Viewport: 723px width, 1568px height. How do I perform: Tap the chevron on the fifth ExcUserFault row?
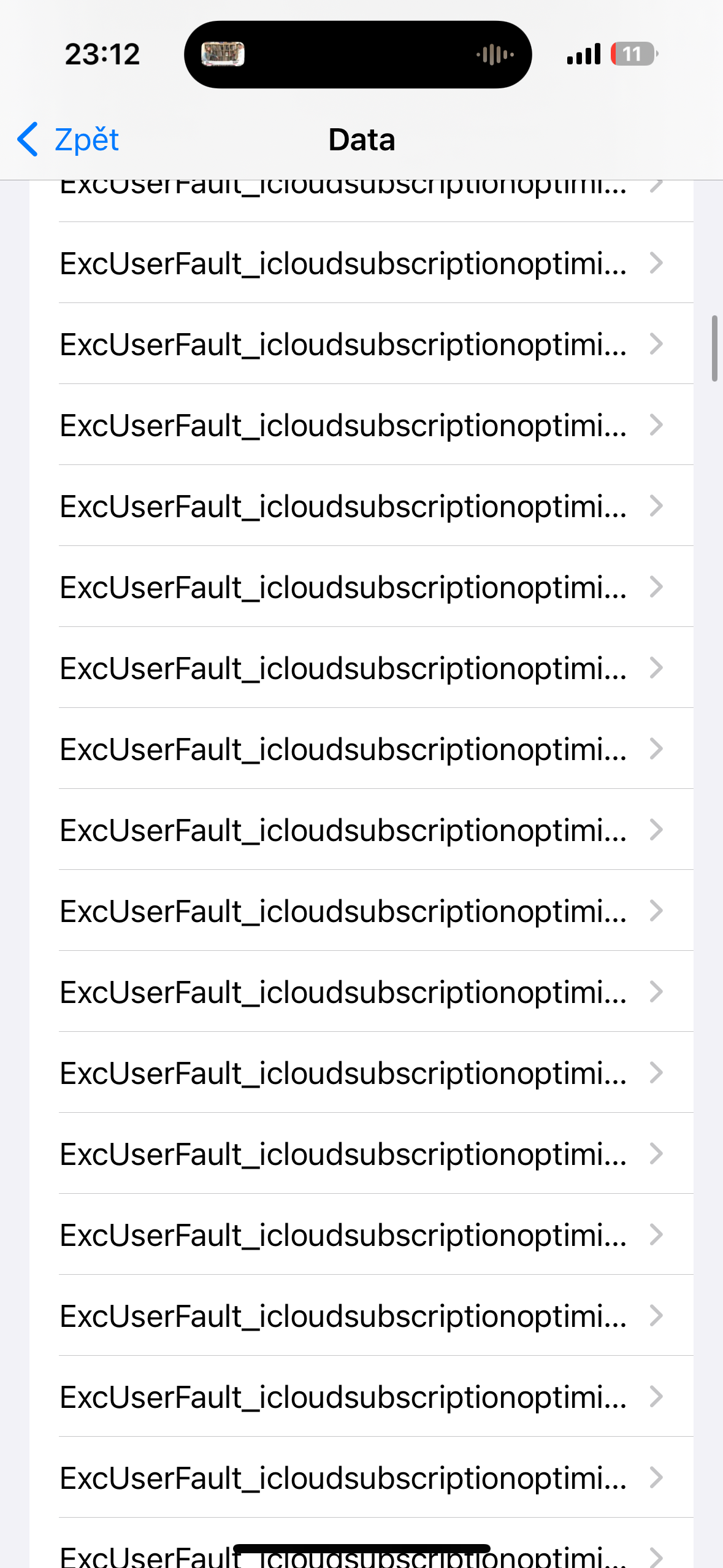[x=656, y=506]
